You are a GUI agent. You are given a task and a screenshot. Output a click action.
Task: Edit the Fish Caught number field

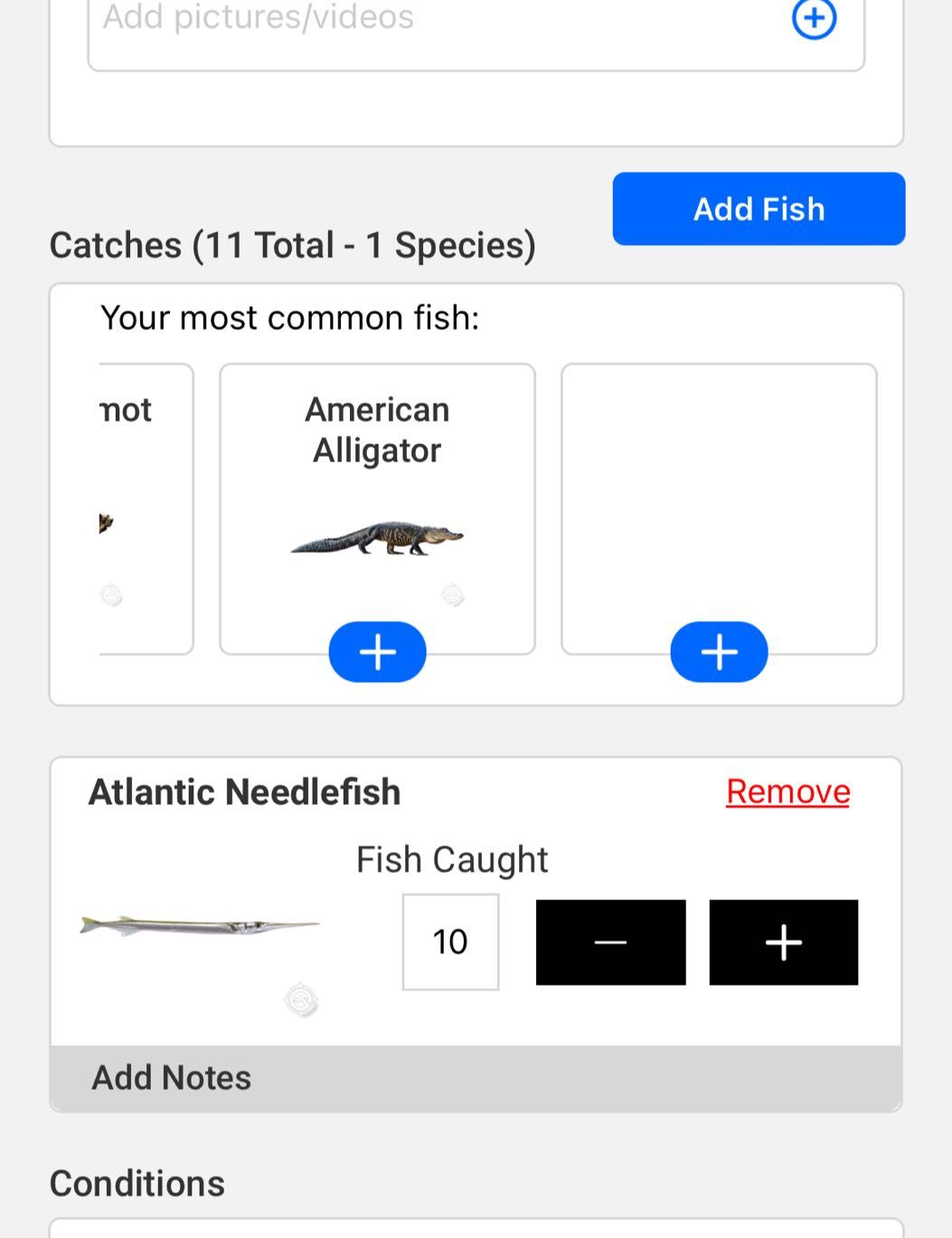pos(450,942)
